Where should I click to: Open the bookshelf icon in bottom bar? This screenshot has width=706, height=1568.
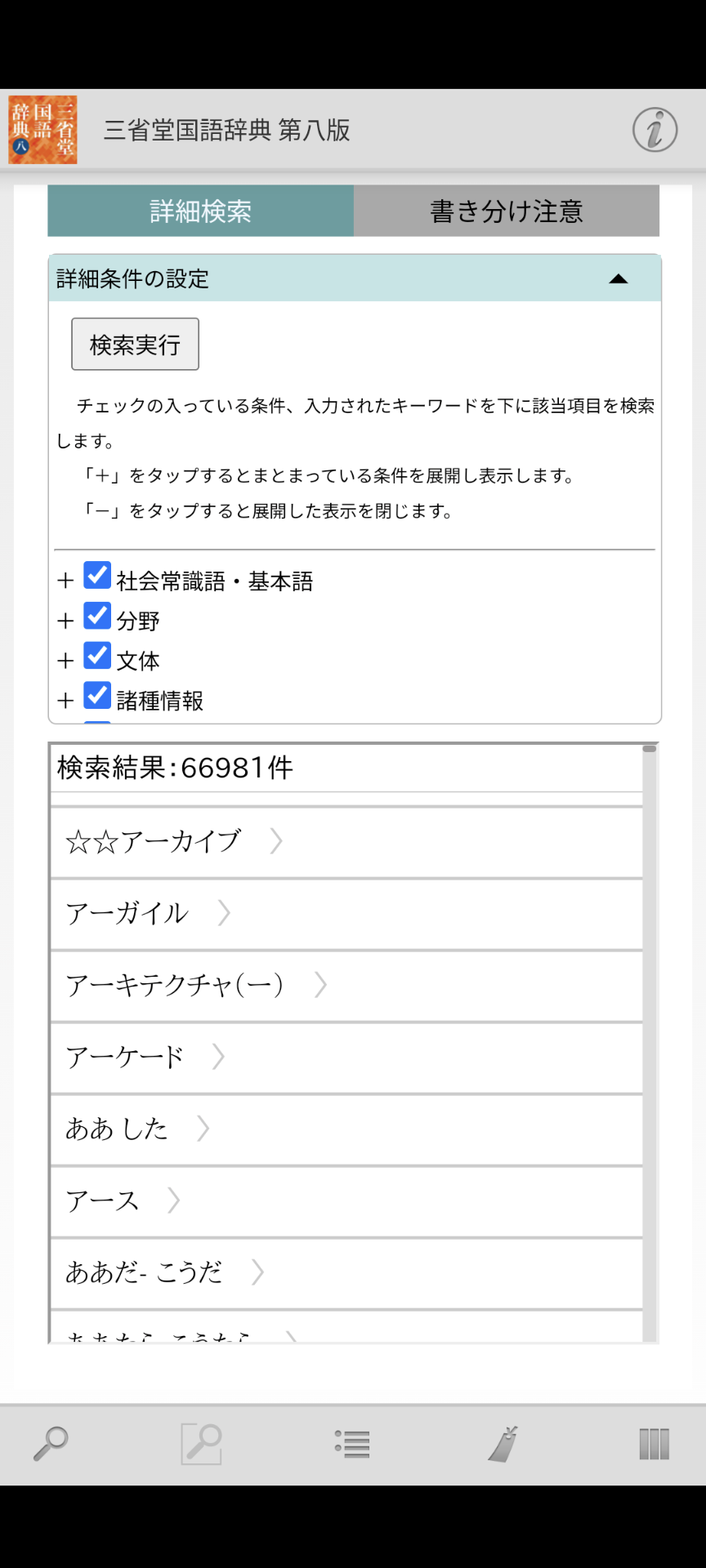654,1444
